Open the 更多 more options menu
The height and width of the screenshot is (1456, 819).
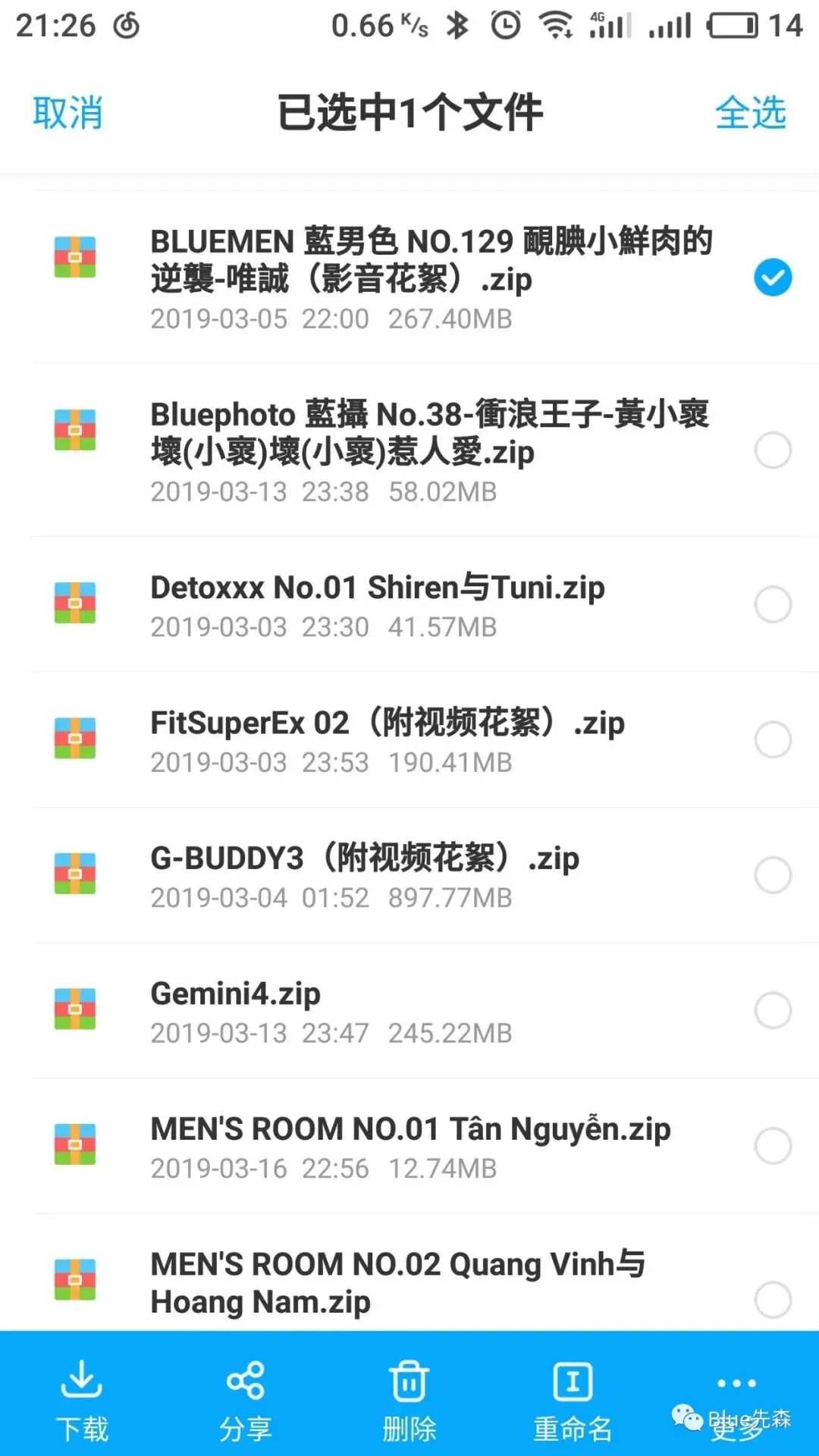[x=736, y=1399]
